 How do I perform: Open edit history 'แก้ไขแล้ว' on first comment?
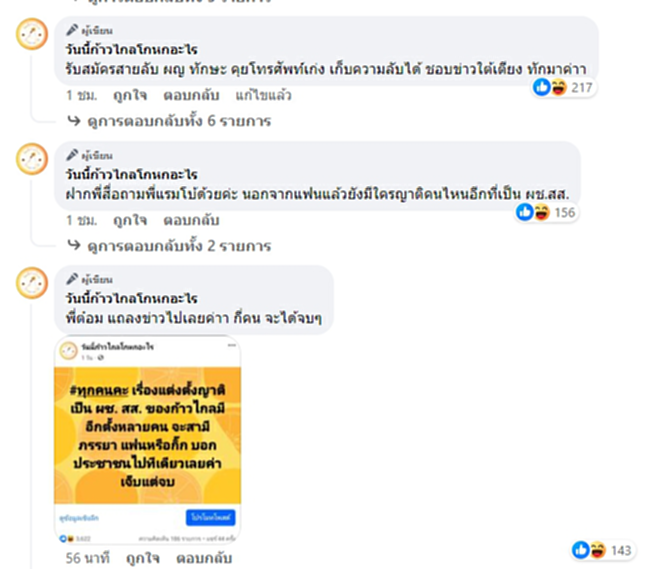263,95
